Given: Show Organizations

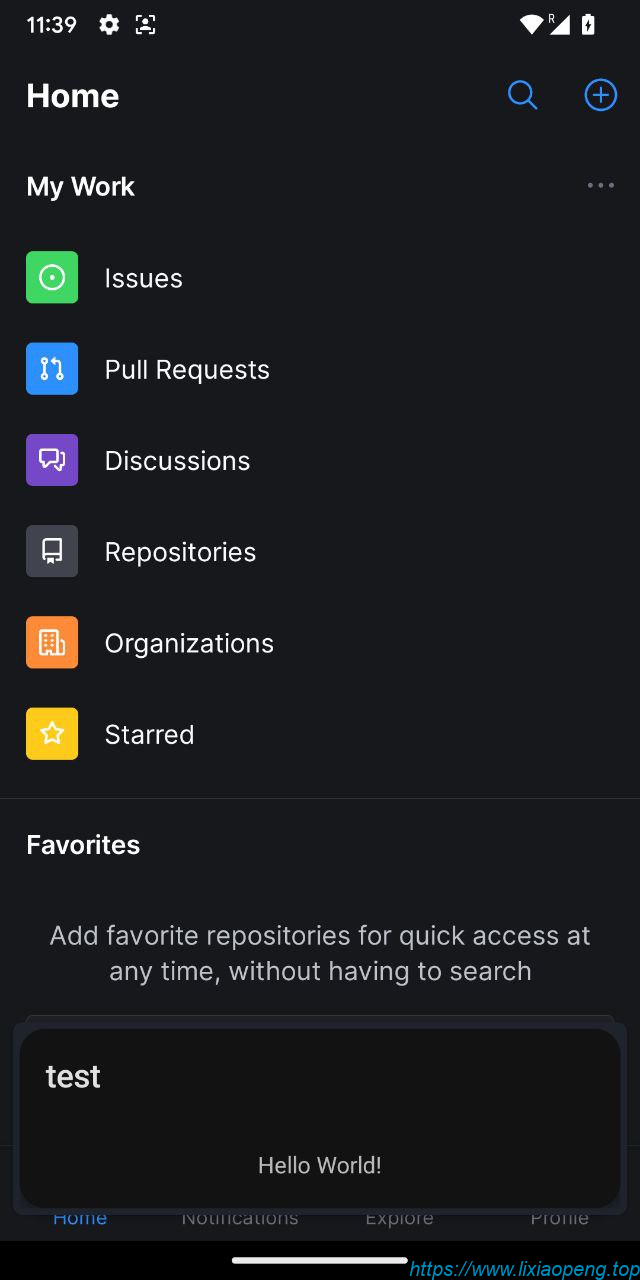Looking at the screenshot, I should coord(189,643).
